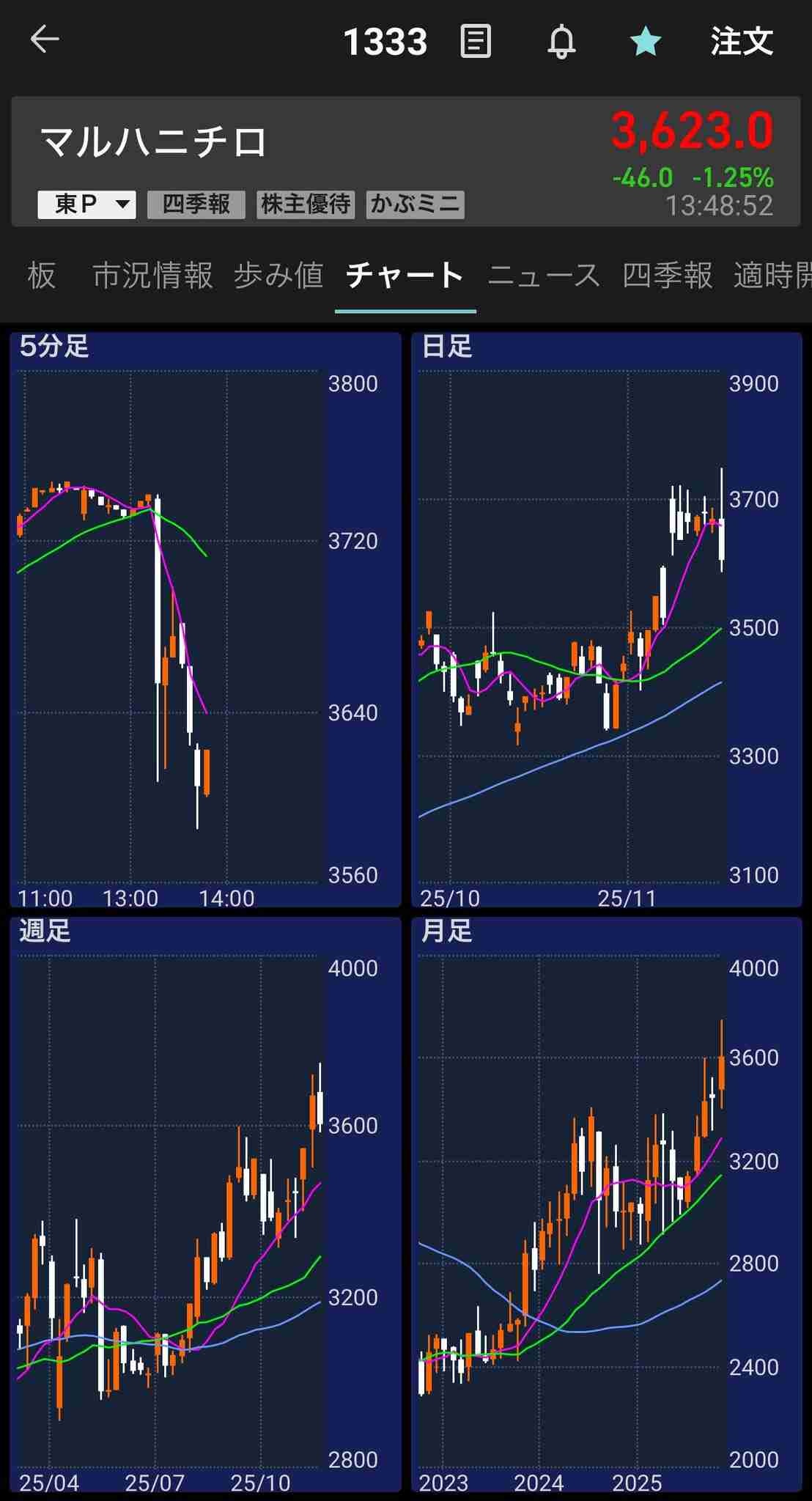The image size is (812, 1501).
Task: Open the 週足 weekly chart
Action: point(205,1205)
